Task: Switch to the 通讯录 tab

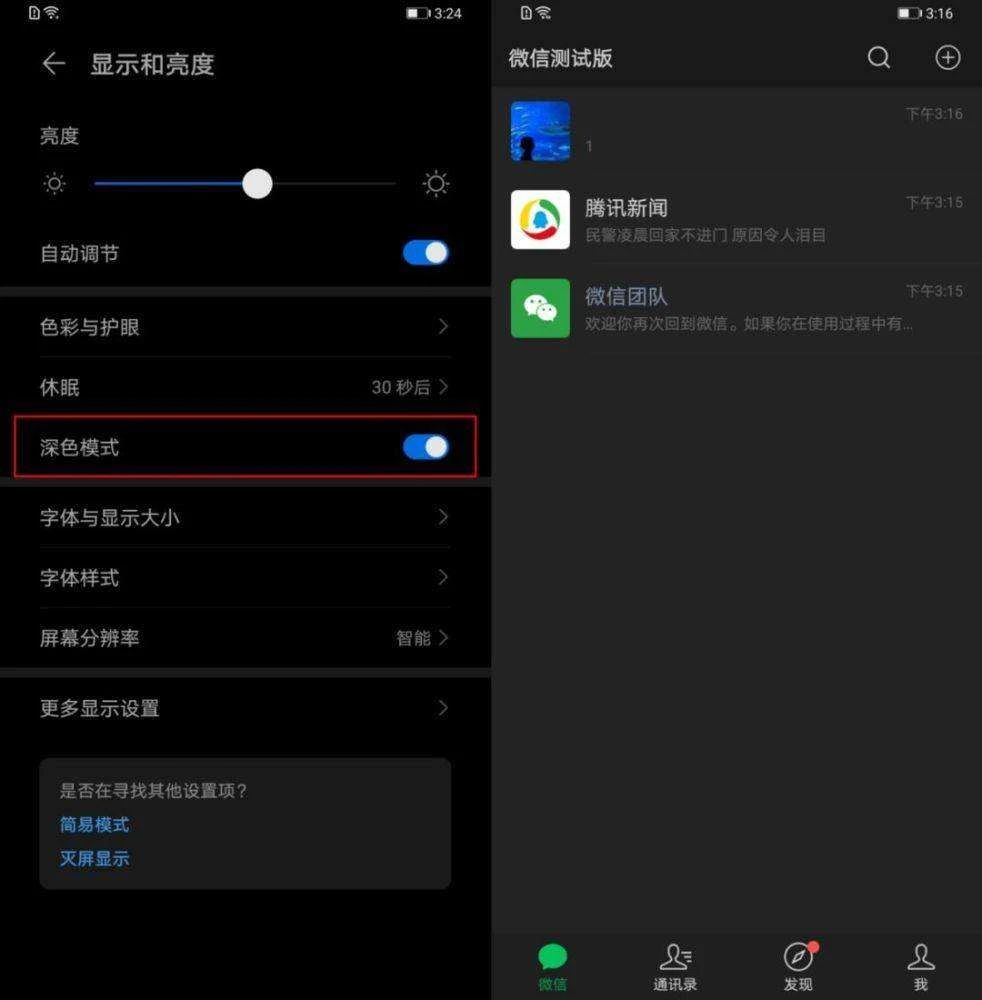Action: [675, 968]
